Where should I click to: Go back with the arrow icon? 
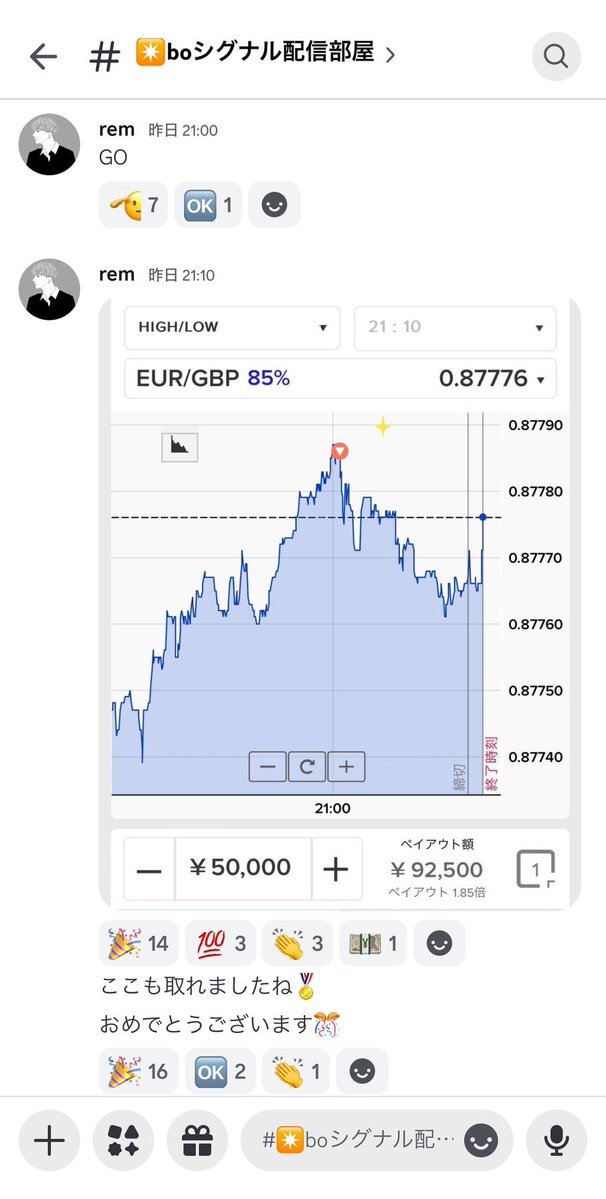coord(43,57)
